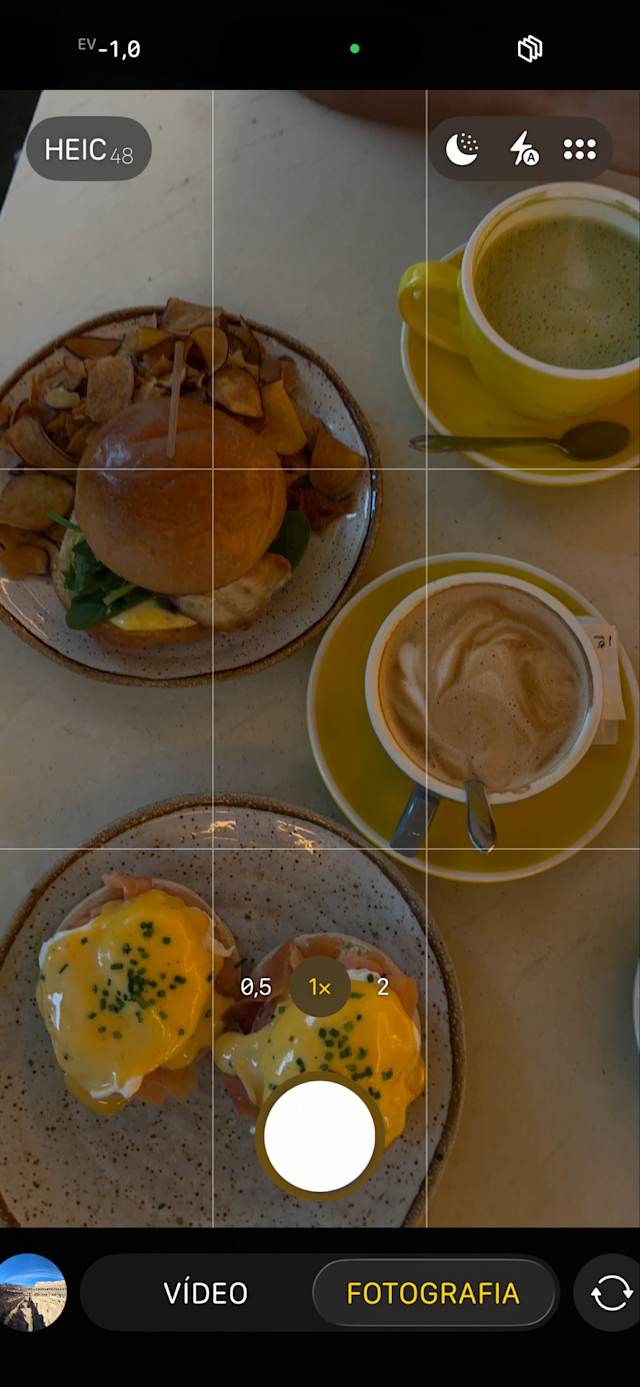The height and width of the screenshot is (1387, 640).
Task: Switch to VÍDEO mode
Action: (x=205, y=1293)
